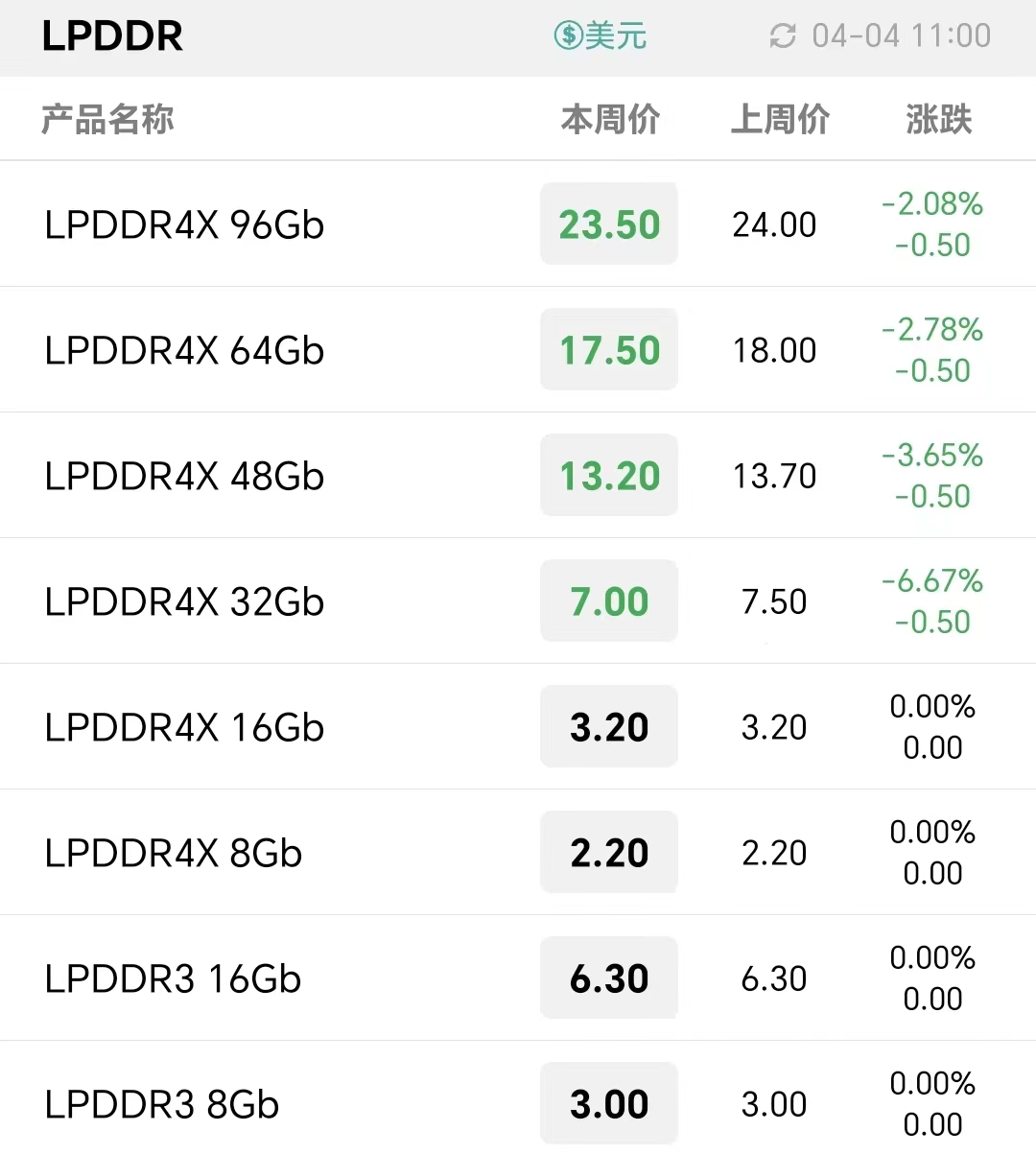The image size is (1036, 1154).
Task: Open the LPDDR4X 64Gb row
Action: [184, 350]
